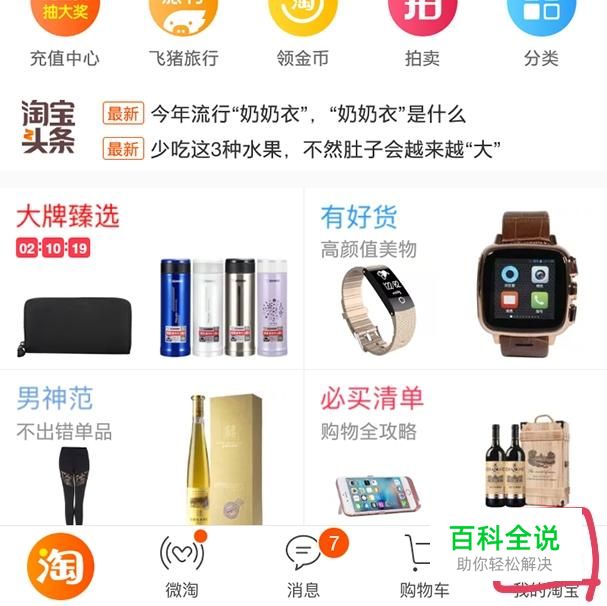Switch to the 微淘 tab
Image resolution: width=607 pixels, height=606 pixels.
(181, 566)
